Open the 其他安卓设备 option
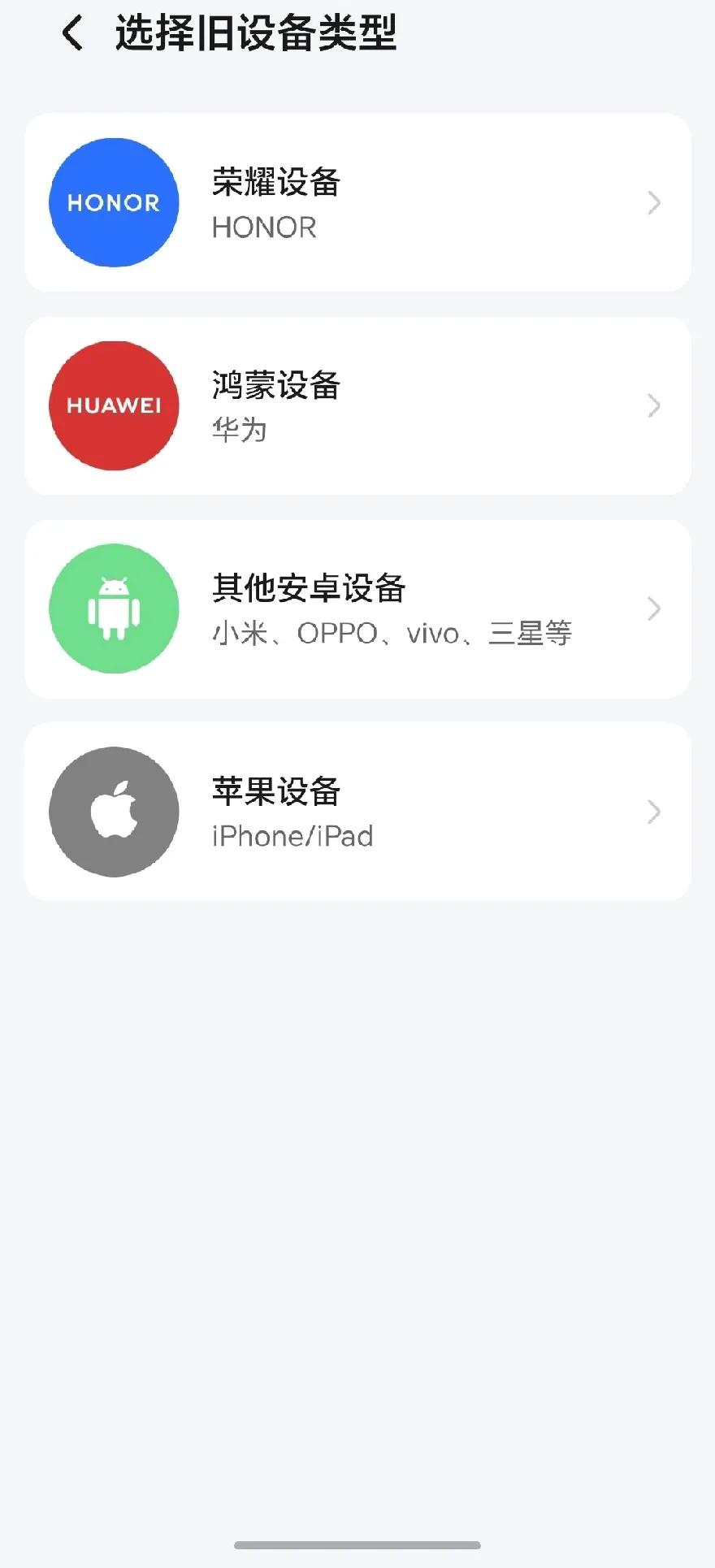Image resolution: width=715 pixels, height=1568 pixels. pos(357,609)
